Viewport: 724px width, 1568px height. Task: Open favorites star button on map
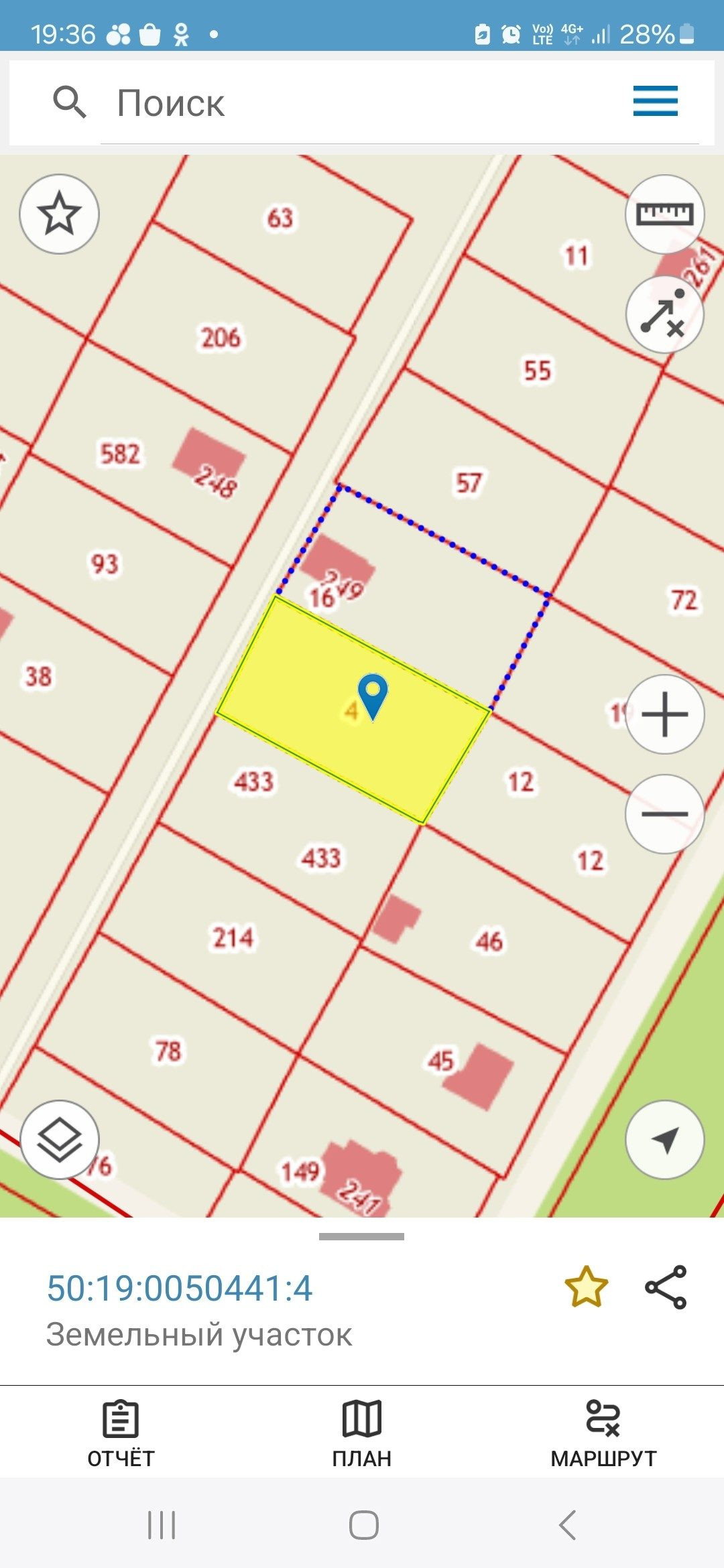(x=60, y=214)
